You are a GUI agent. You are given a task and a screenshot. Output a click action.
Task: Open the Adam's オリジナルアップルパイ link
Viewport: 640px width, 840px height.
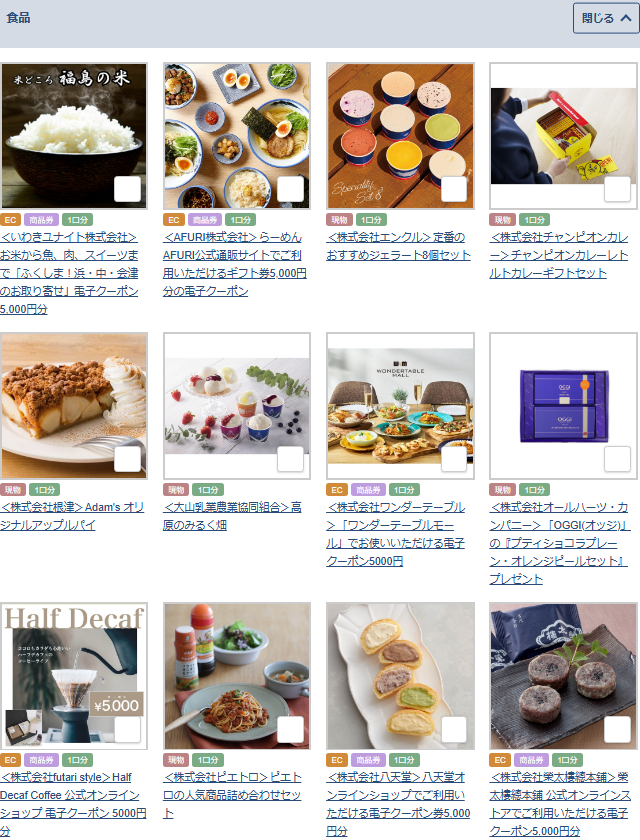click(x=72, y=516)
